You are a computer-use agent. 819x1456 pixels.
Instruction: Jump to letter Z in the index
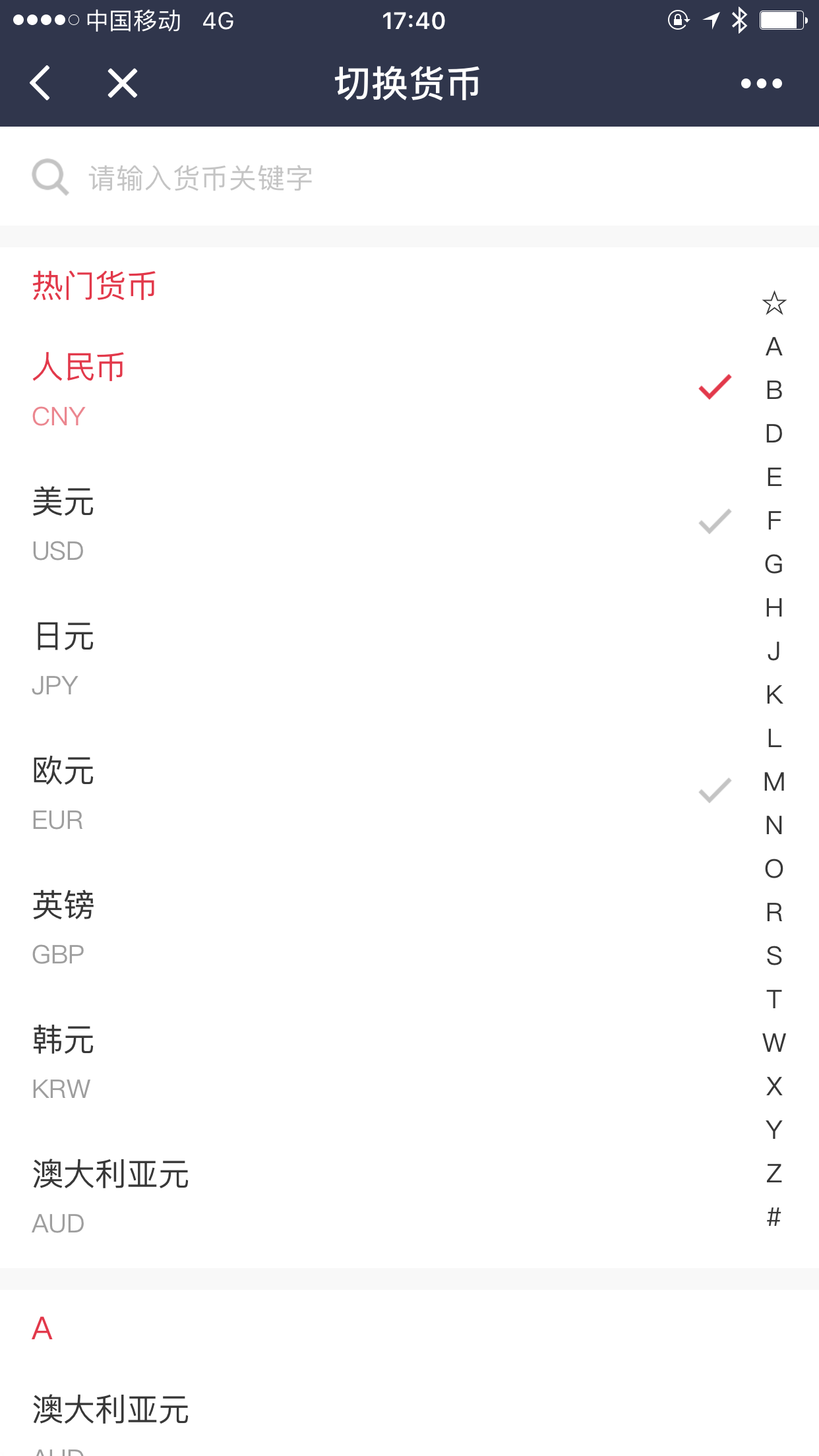click(x=774, y=1174)
